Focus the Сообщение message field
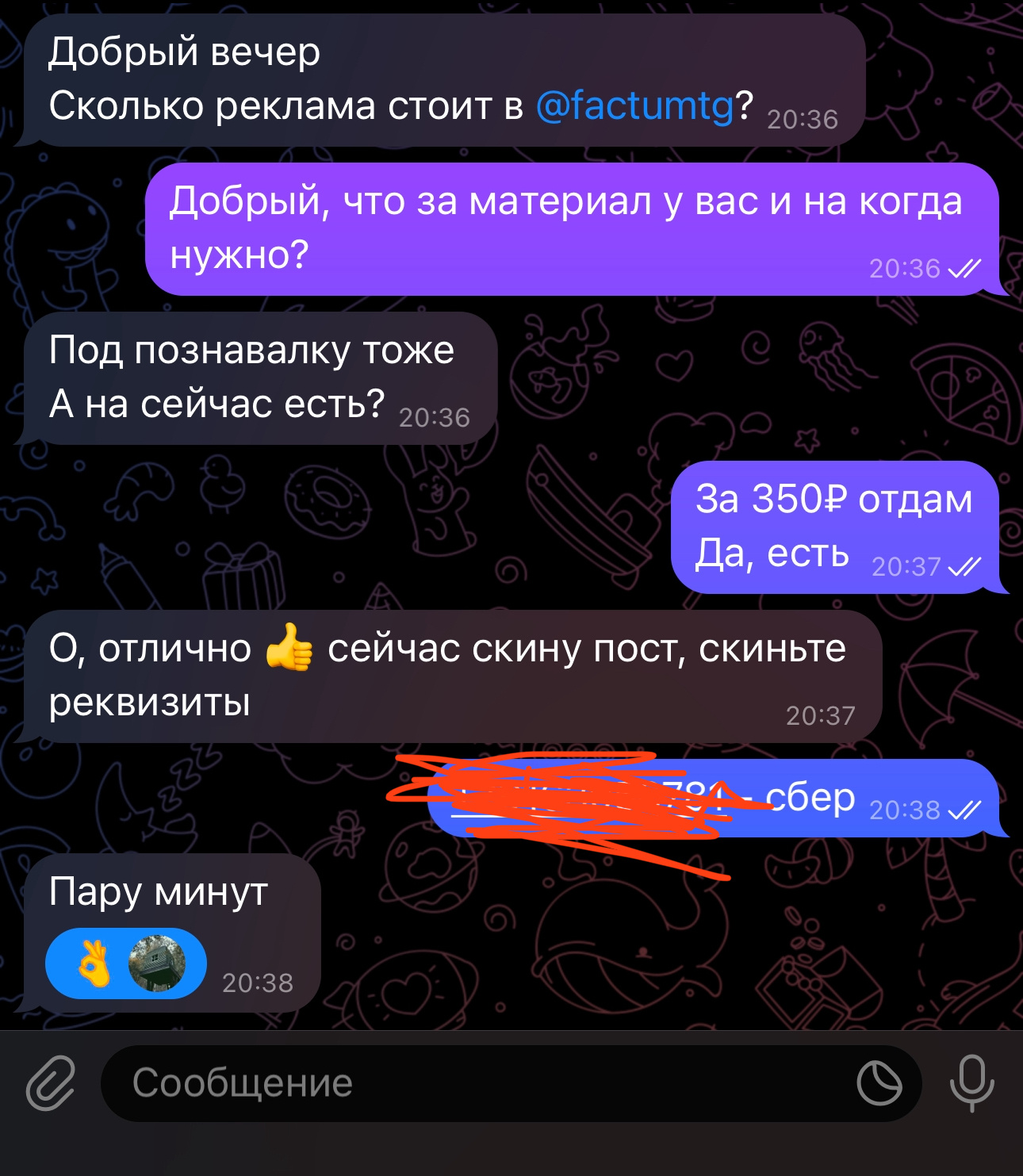The image size is (1023, 1176). point(476,1082)
